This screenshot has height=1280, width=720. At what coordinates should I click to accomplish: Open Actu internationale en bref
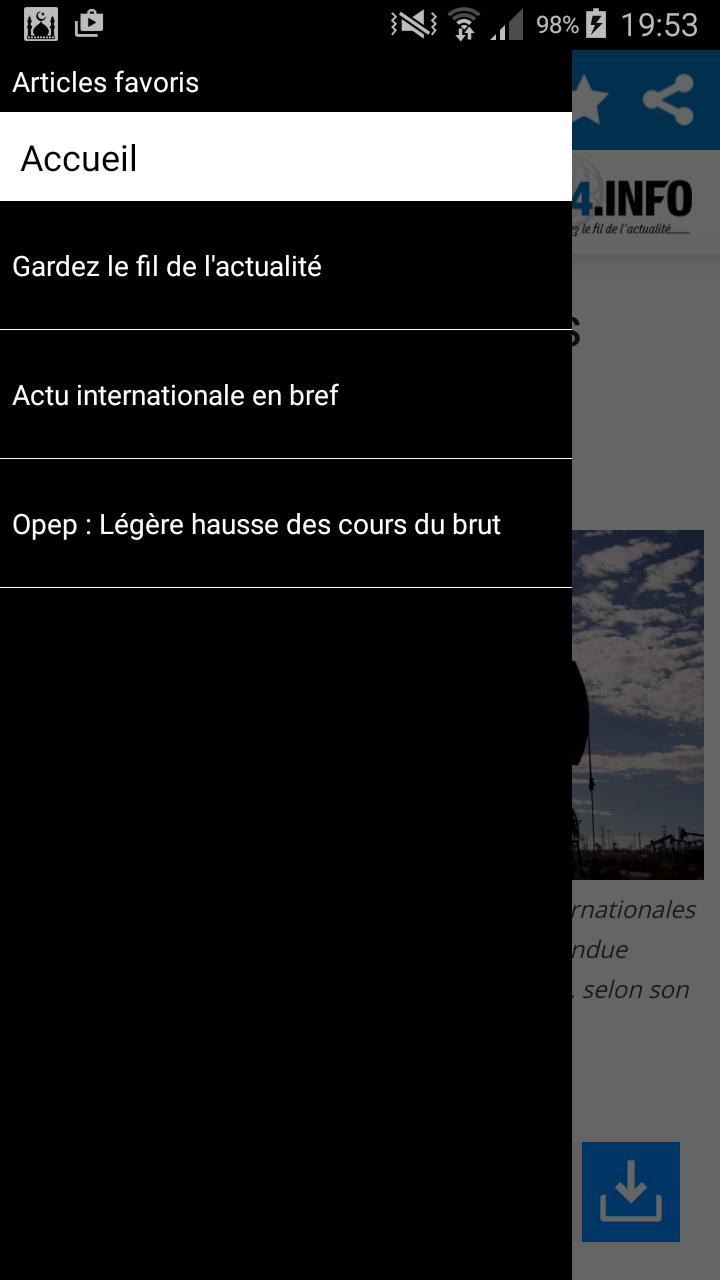(285, 395)
